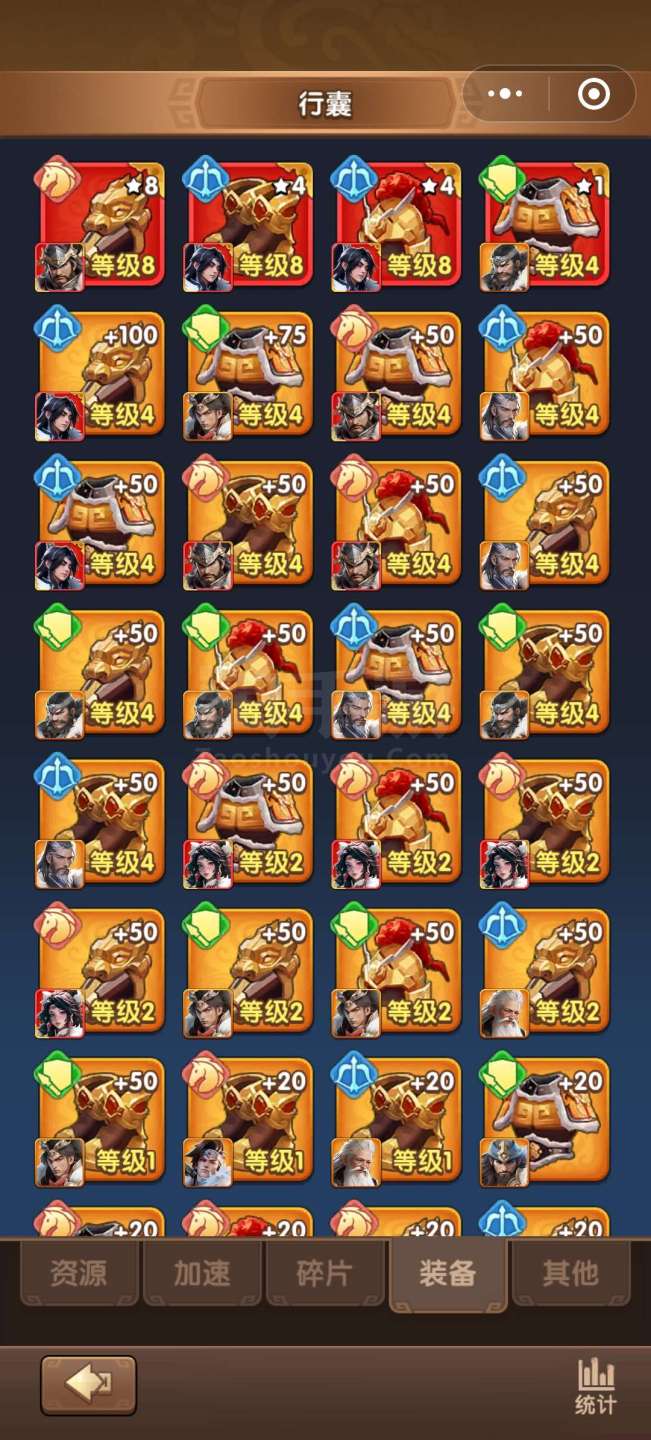The height and width of the screenshot is (1440, 651).
Task: Open 统计 statistics
Action: pos(595,1387)
